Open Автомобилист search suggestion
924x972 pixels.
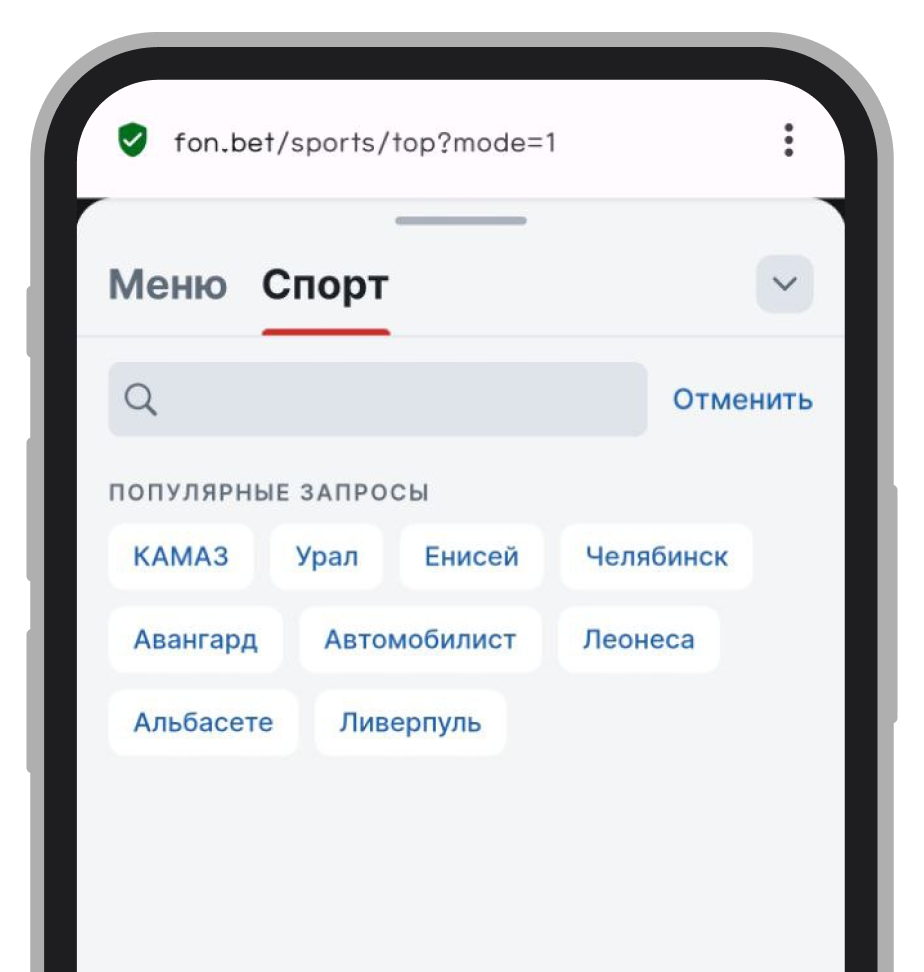420,639
